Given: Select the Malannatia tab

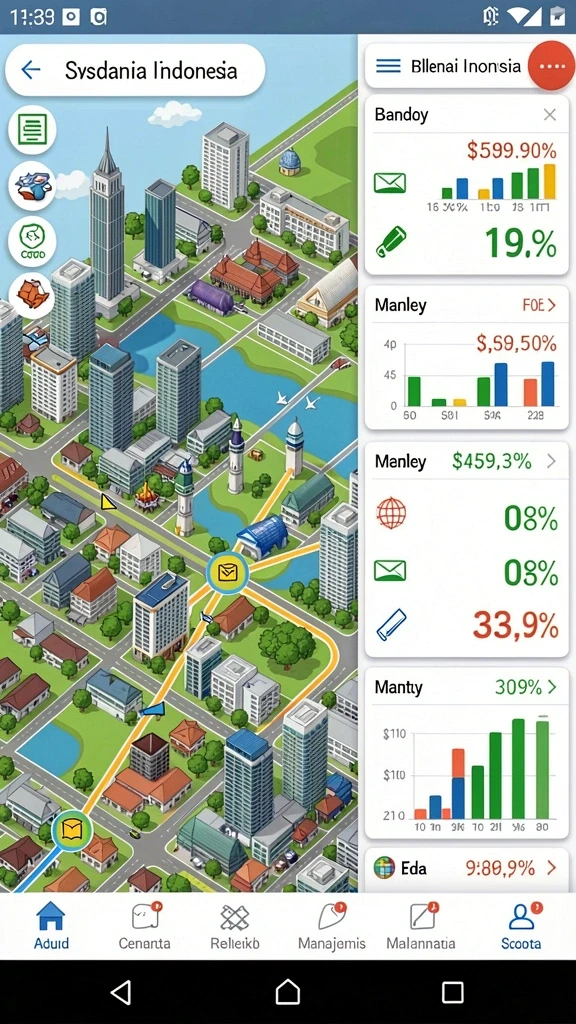Looking at the screenshot, I should [421, 925].
